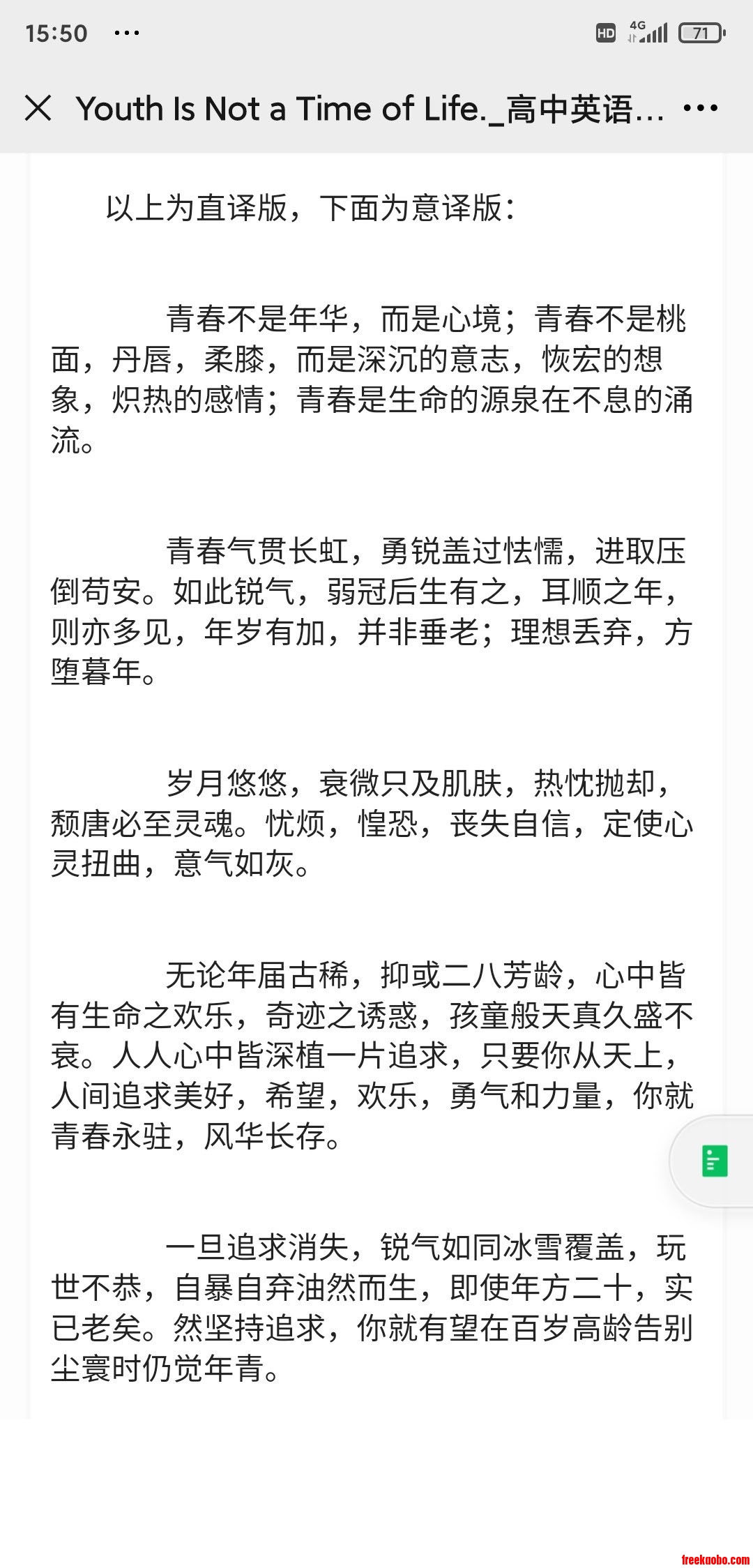753x1568 pixels.
Task: Open the overflow menu in the title bar
Action: (700, 108)
